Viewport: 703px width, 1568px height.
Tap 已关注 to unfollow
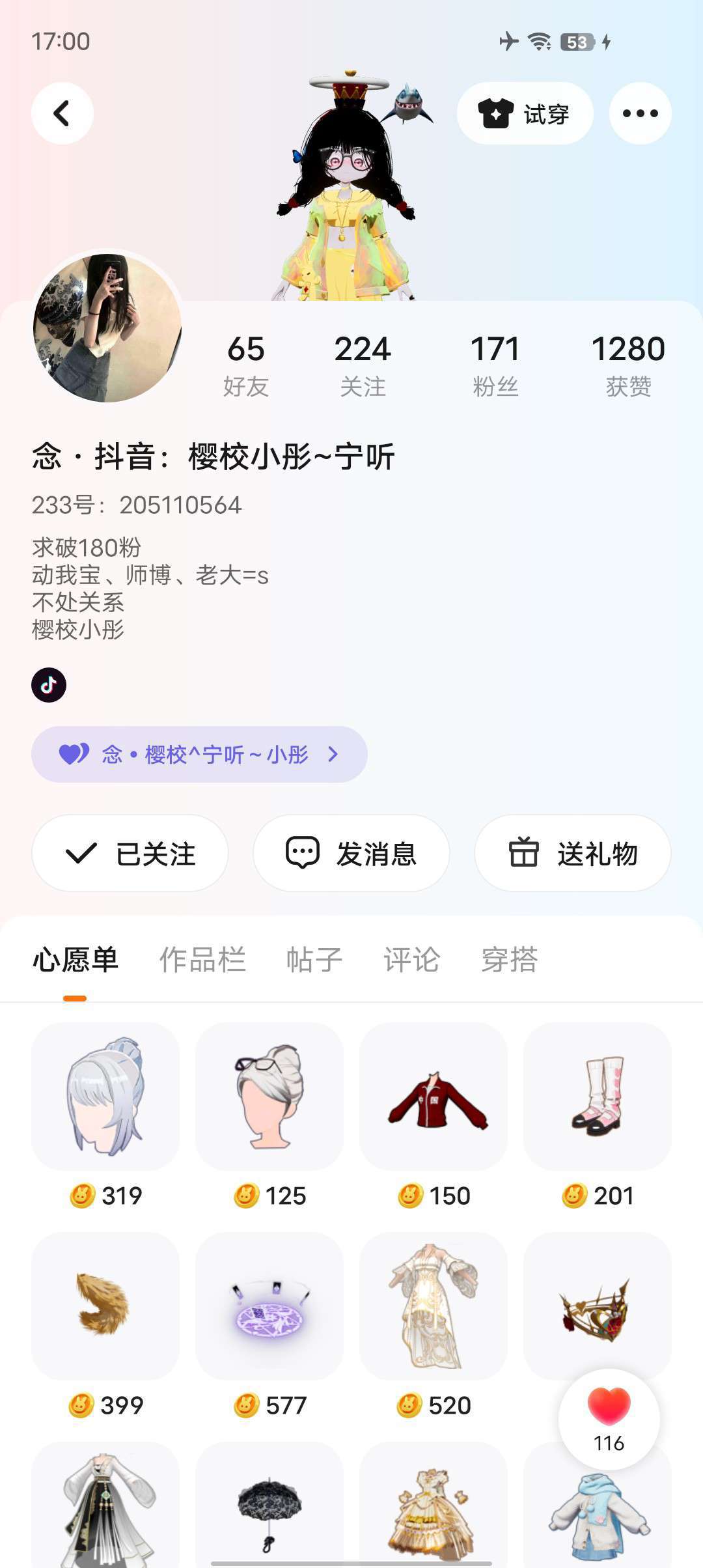(130, 853)
